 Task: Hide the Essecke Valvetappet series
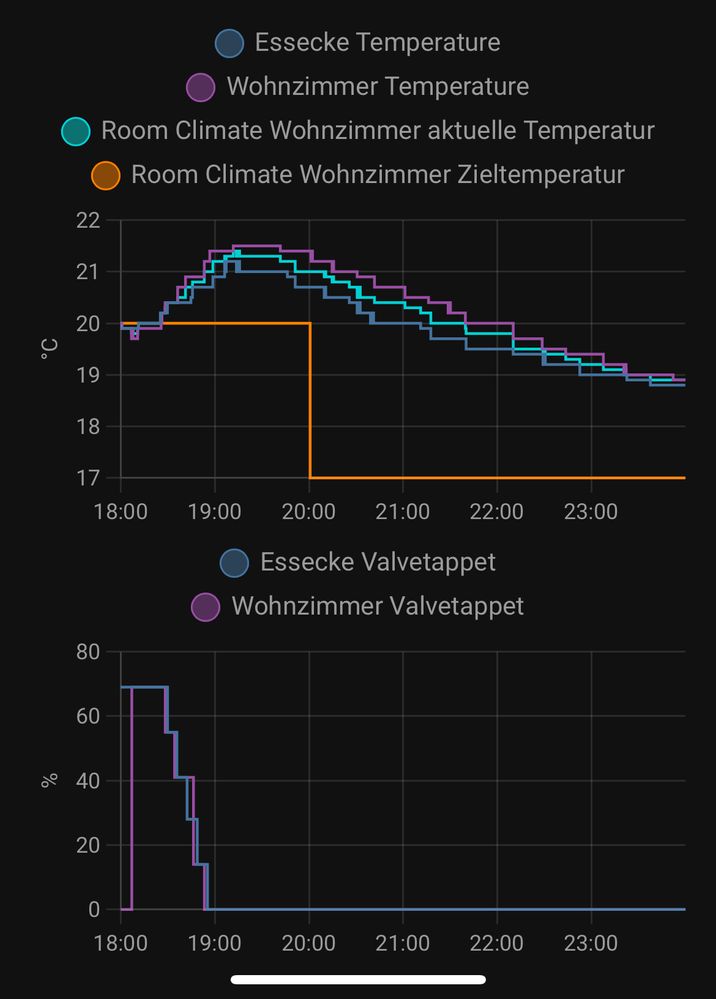(x=358, y=562)
